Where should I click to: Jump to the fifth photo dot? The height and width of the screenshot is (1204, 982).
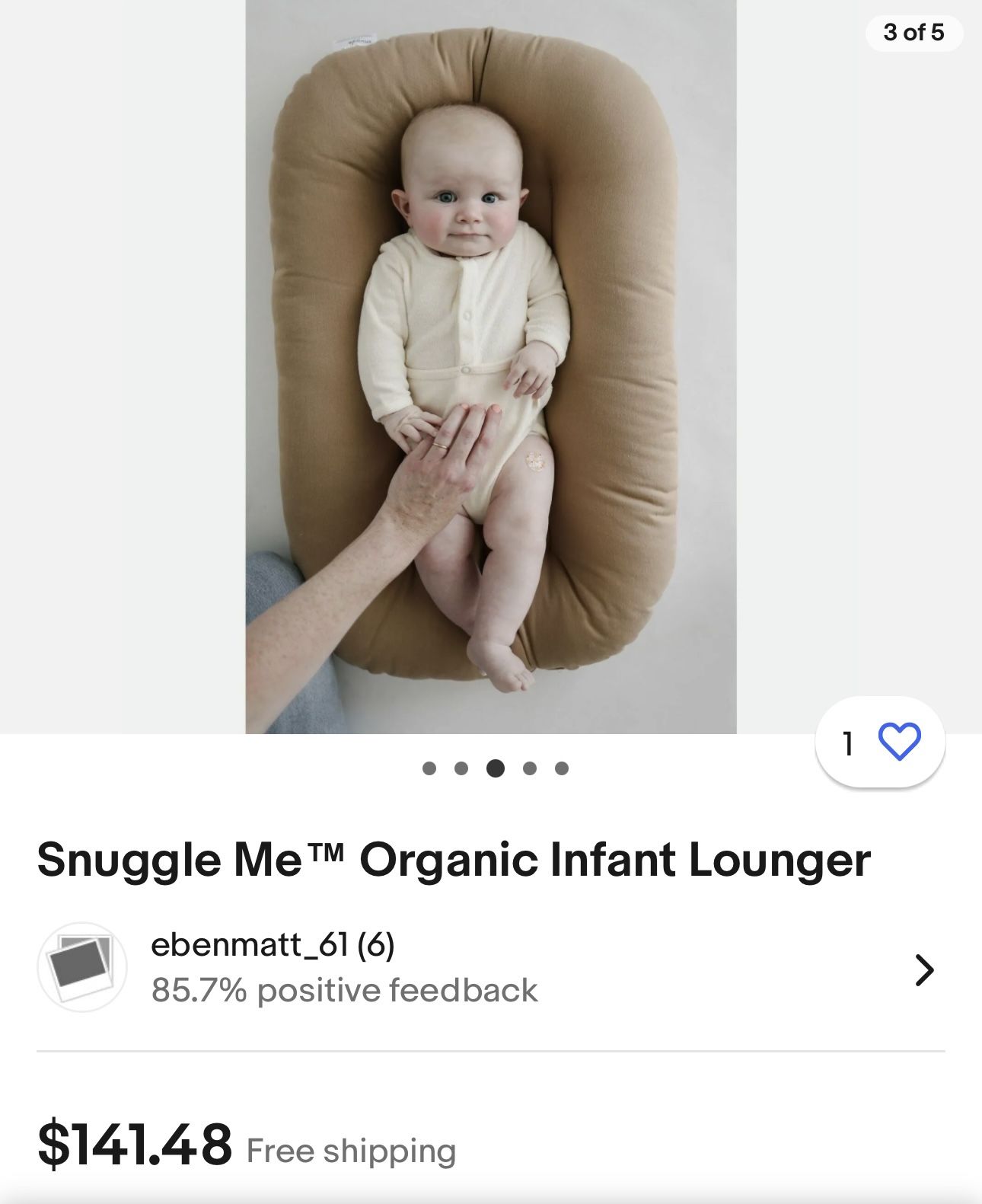pos(562,768)
